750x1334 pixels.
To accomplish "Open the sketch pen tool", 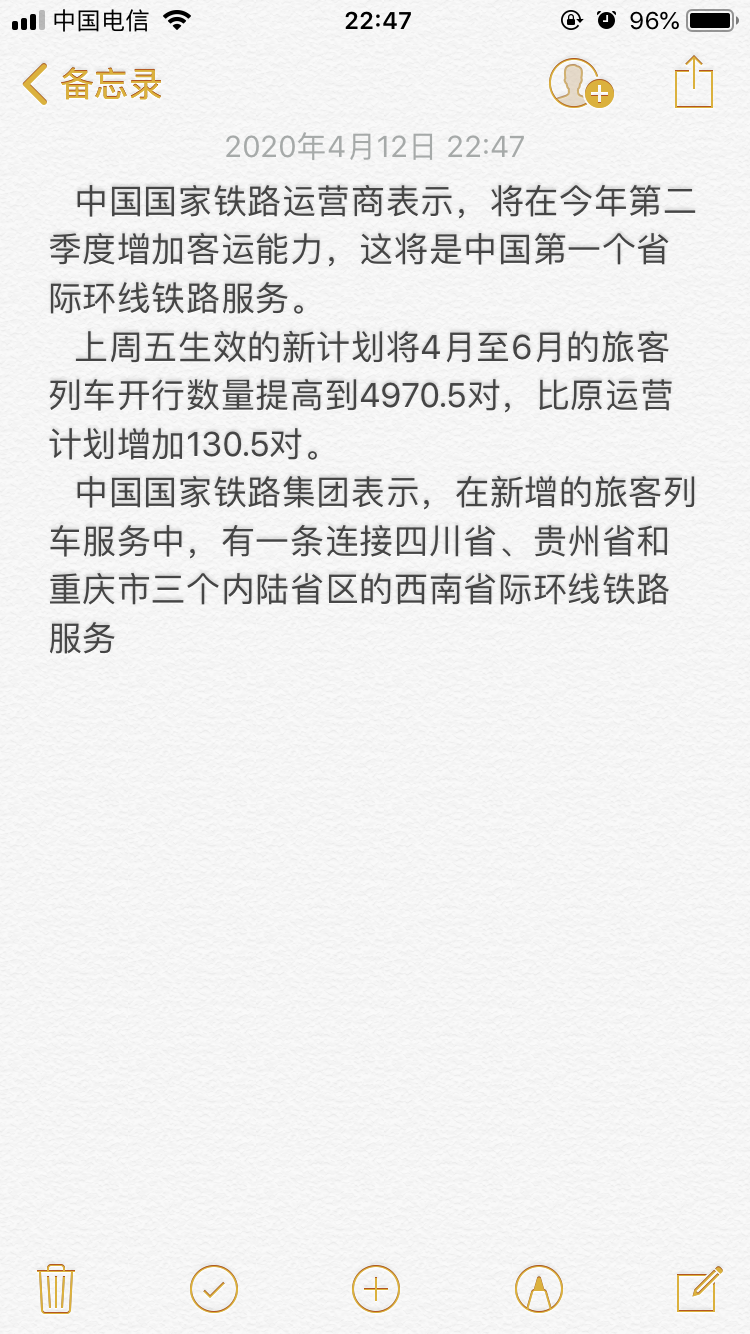I will (538, 1288).
